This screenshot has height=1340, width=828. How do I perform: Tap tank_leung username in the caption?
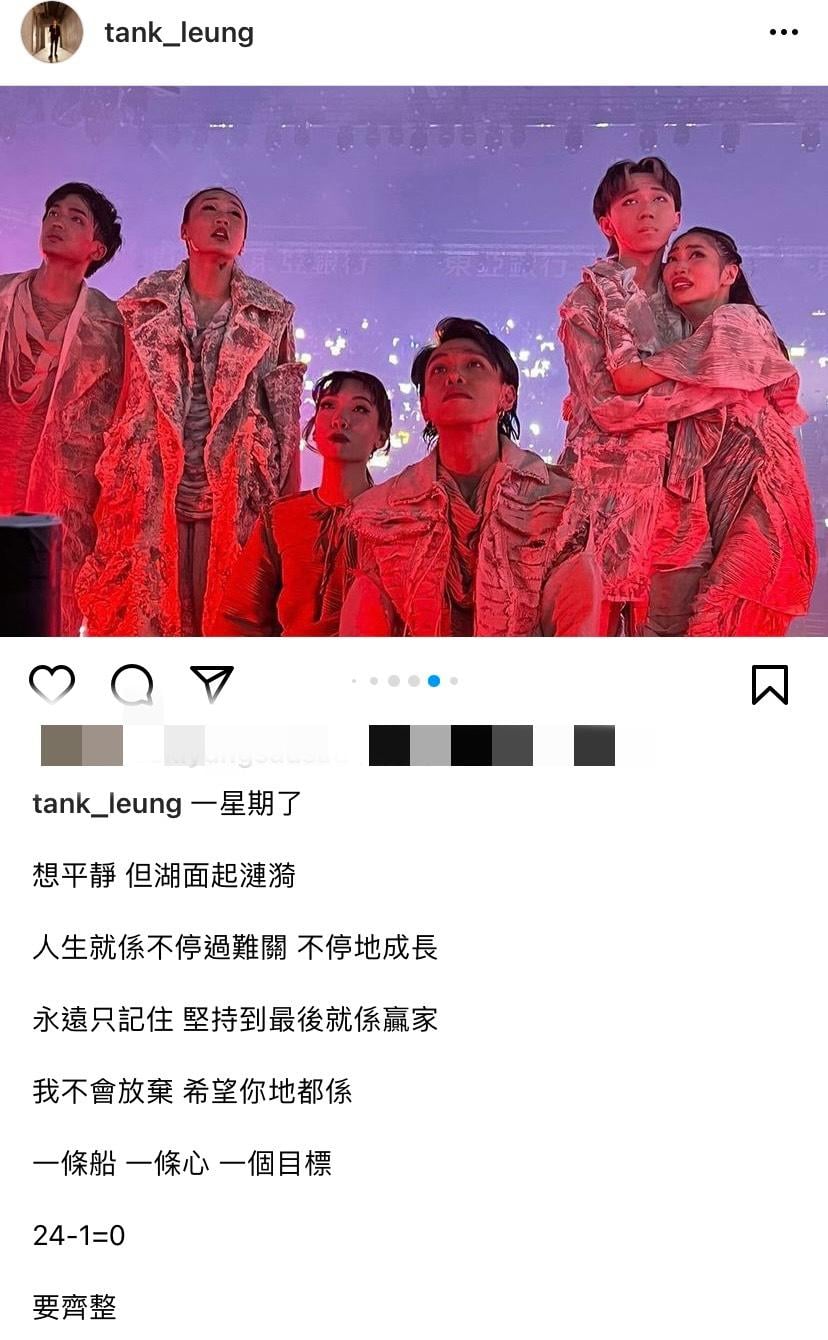click(107, 804)
